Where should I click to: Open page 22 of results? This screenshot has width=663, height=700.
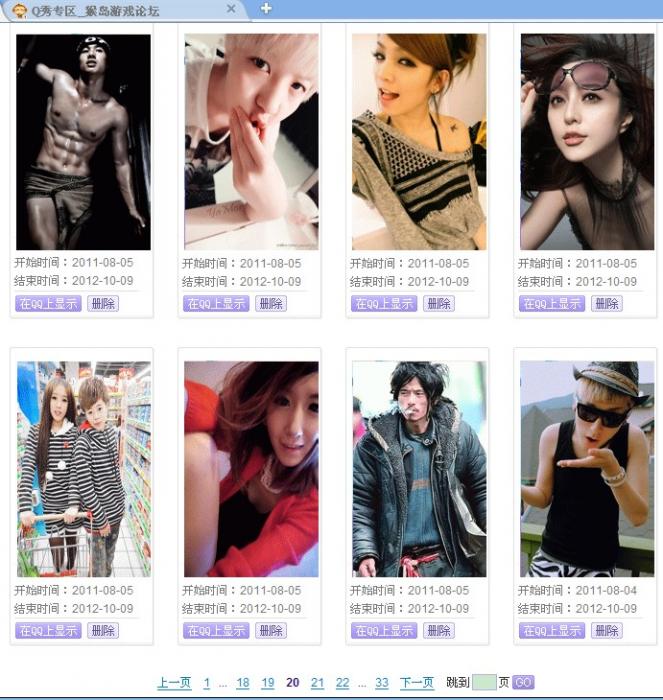pyautogui.click(x=343, y=683)
